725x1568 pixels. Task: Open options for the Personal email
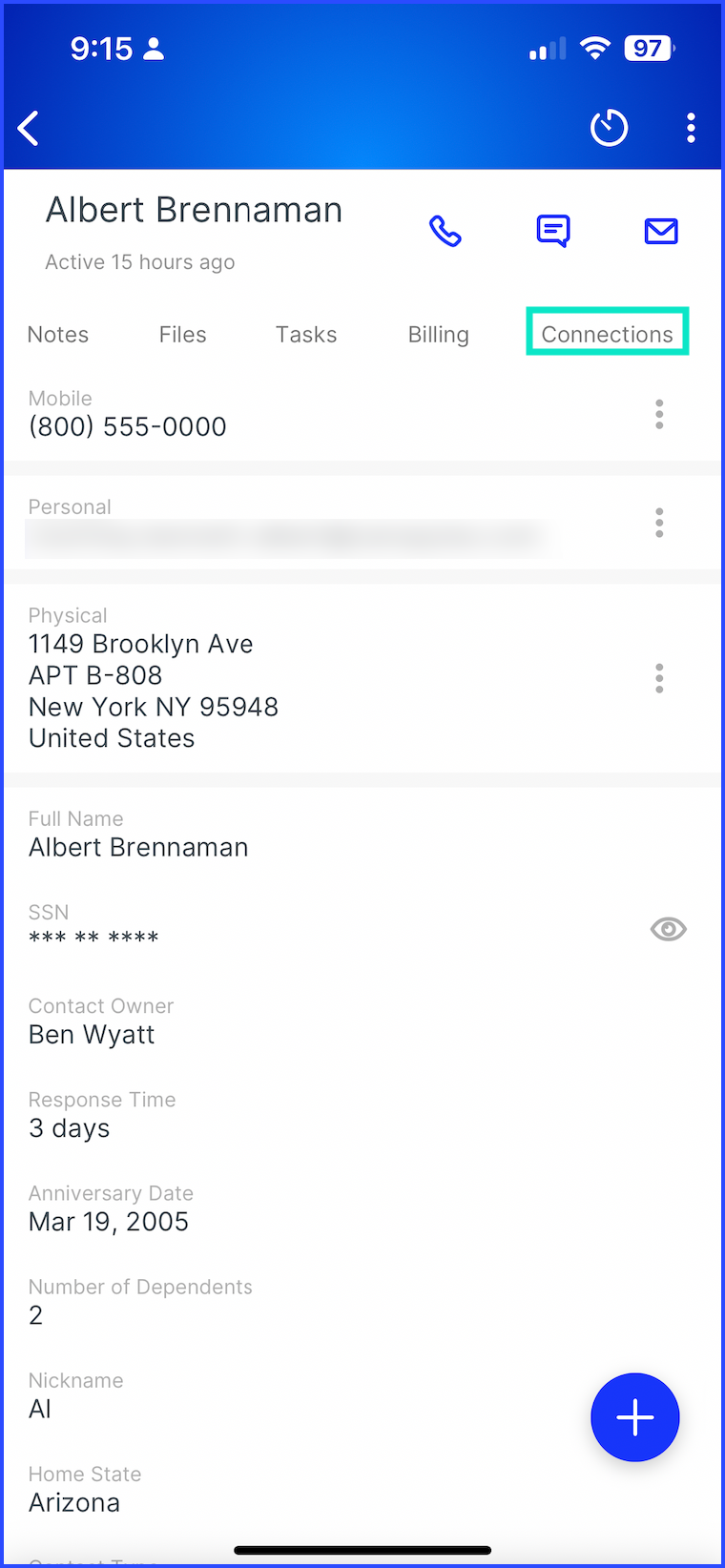pos(659,523)
